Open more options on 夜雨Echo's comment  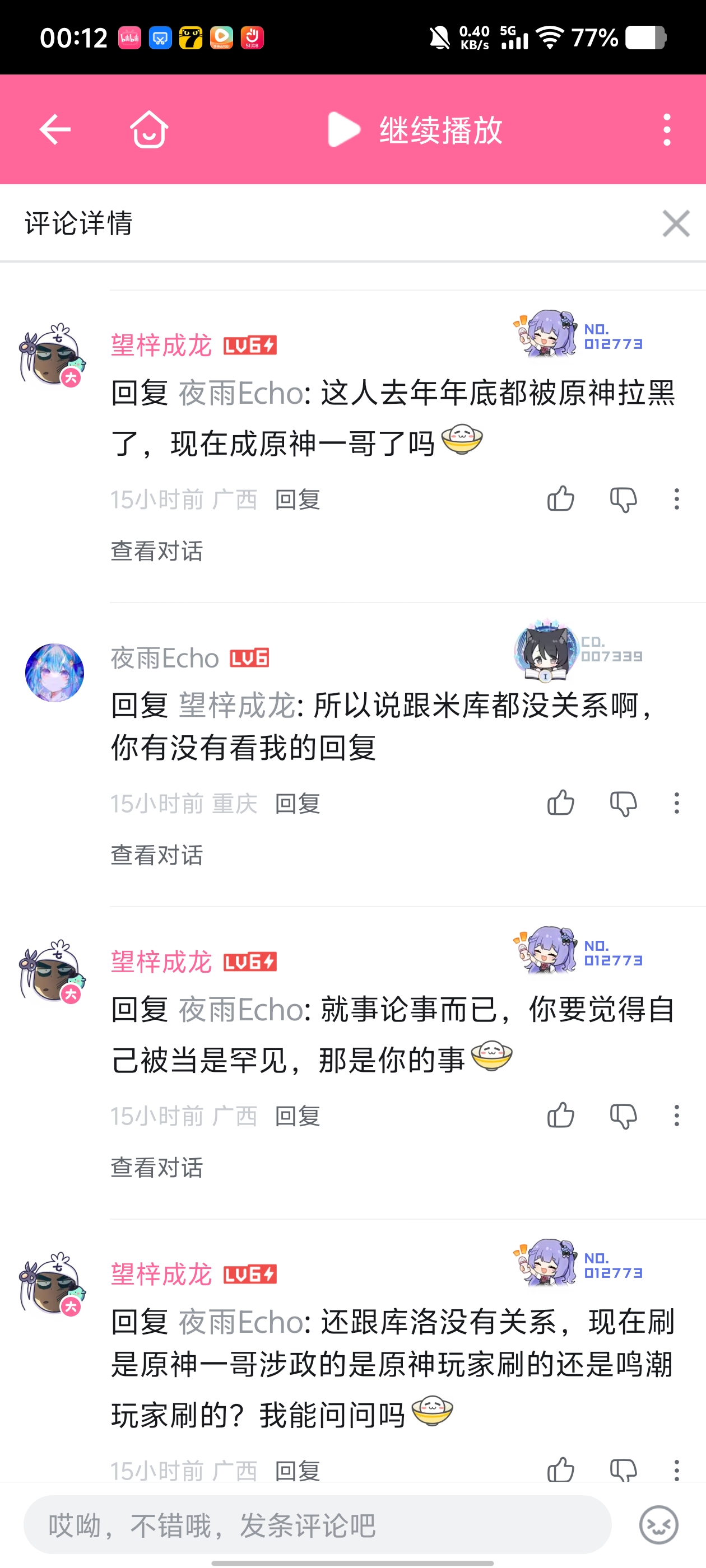click(x=676, y=804)
